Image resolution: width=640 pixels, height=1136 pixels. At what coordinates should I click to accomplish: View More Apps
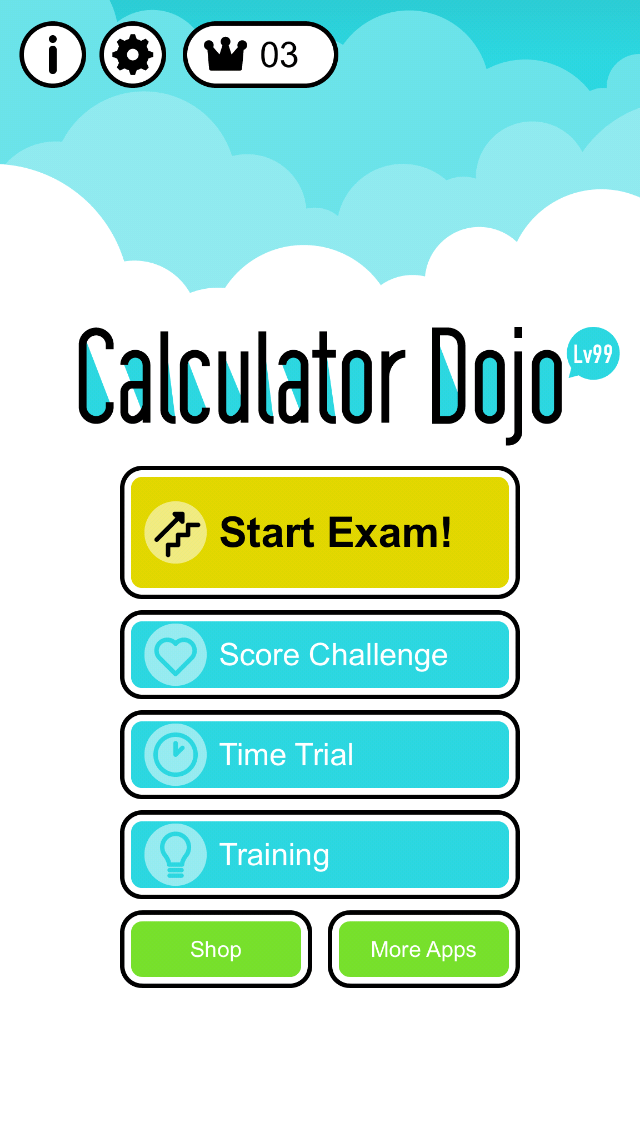click(x=424, y=949)
